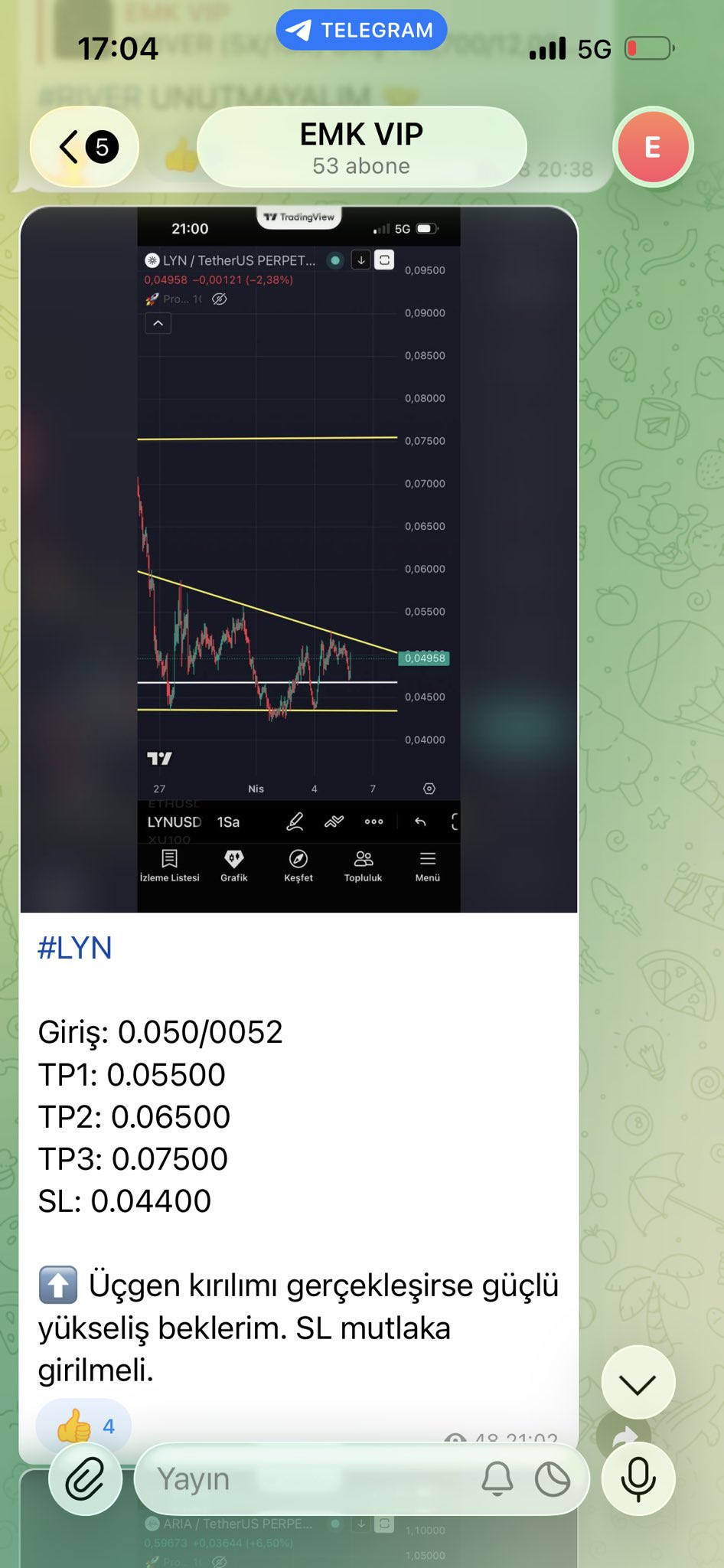
Task: Forward the LYN post
Action: click(625, 1434)
